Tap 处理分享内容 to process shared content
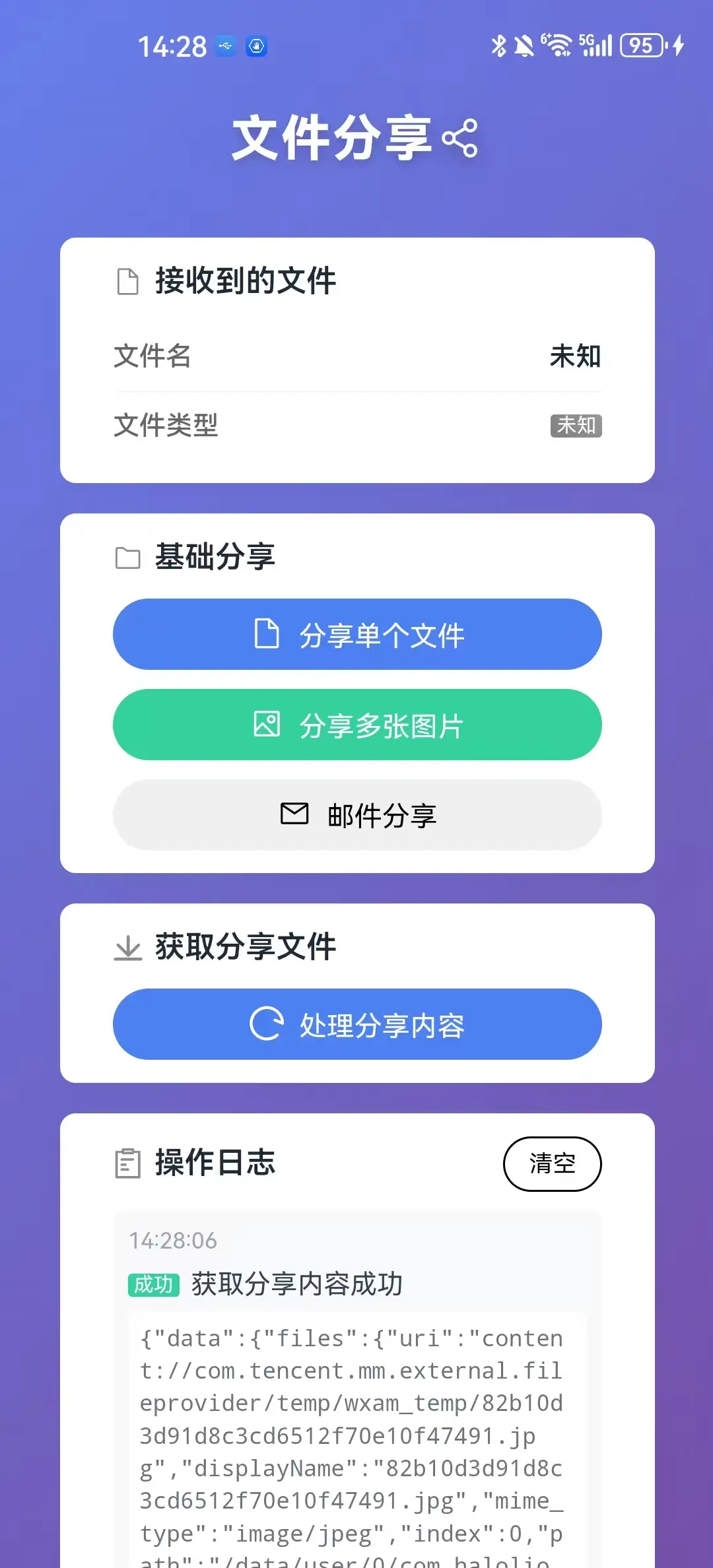The image size is (713, 1568). (x=357, y=1024)
